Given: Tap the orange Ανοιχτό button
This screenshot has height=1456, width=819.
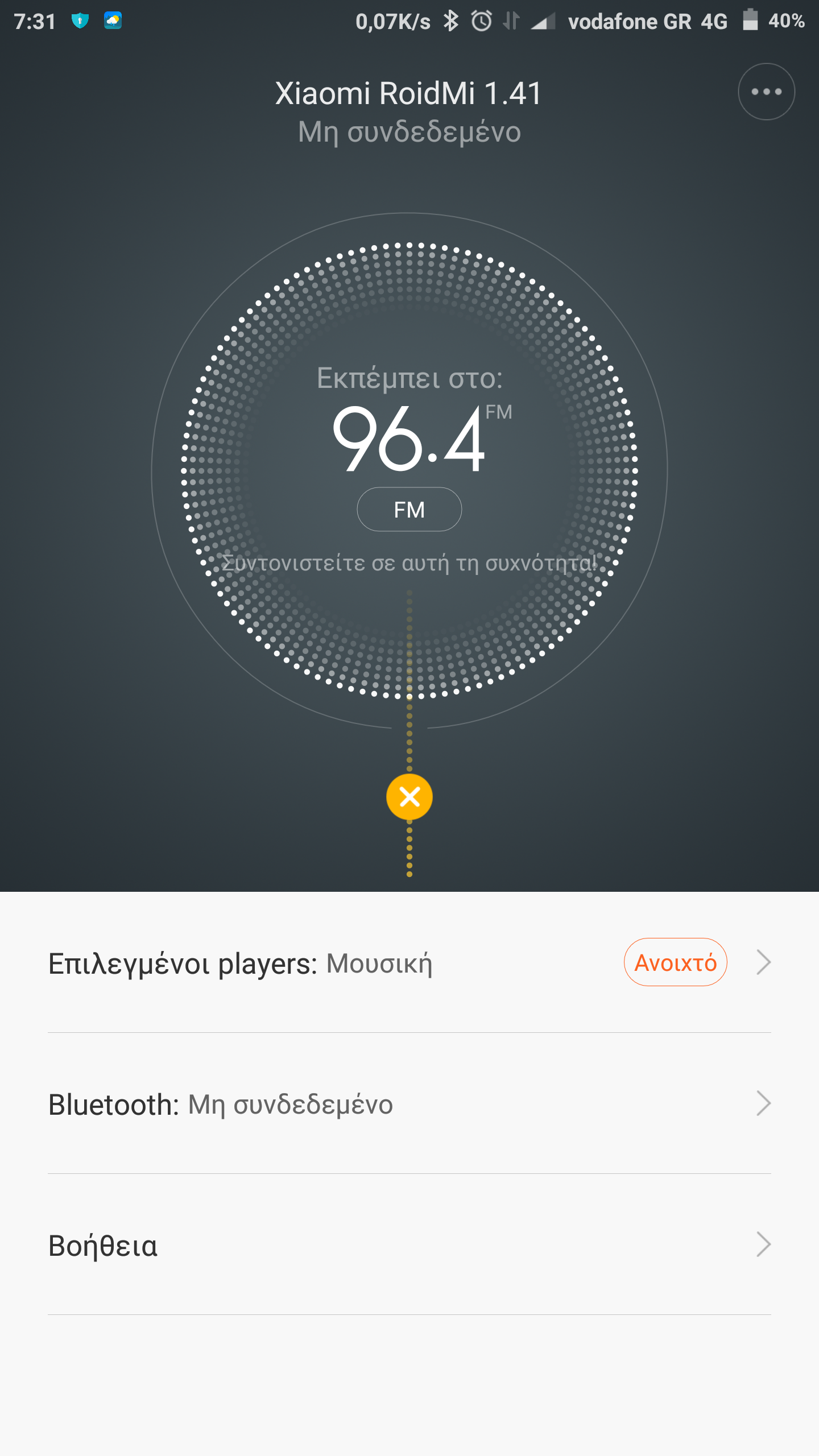Looking at the screenshot, I should tap(675, 962).
